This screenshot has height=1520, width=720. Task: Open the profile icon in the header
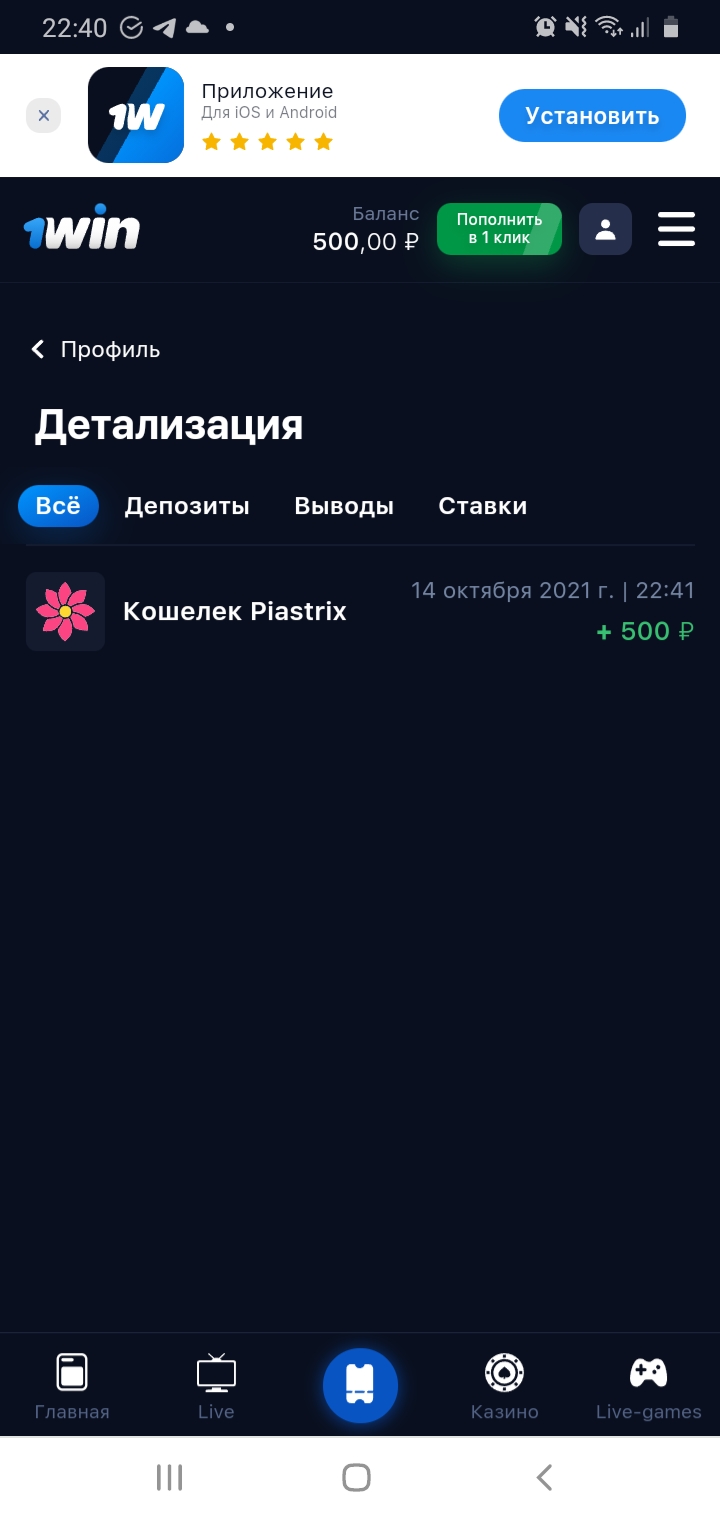pos(605,229)
